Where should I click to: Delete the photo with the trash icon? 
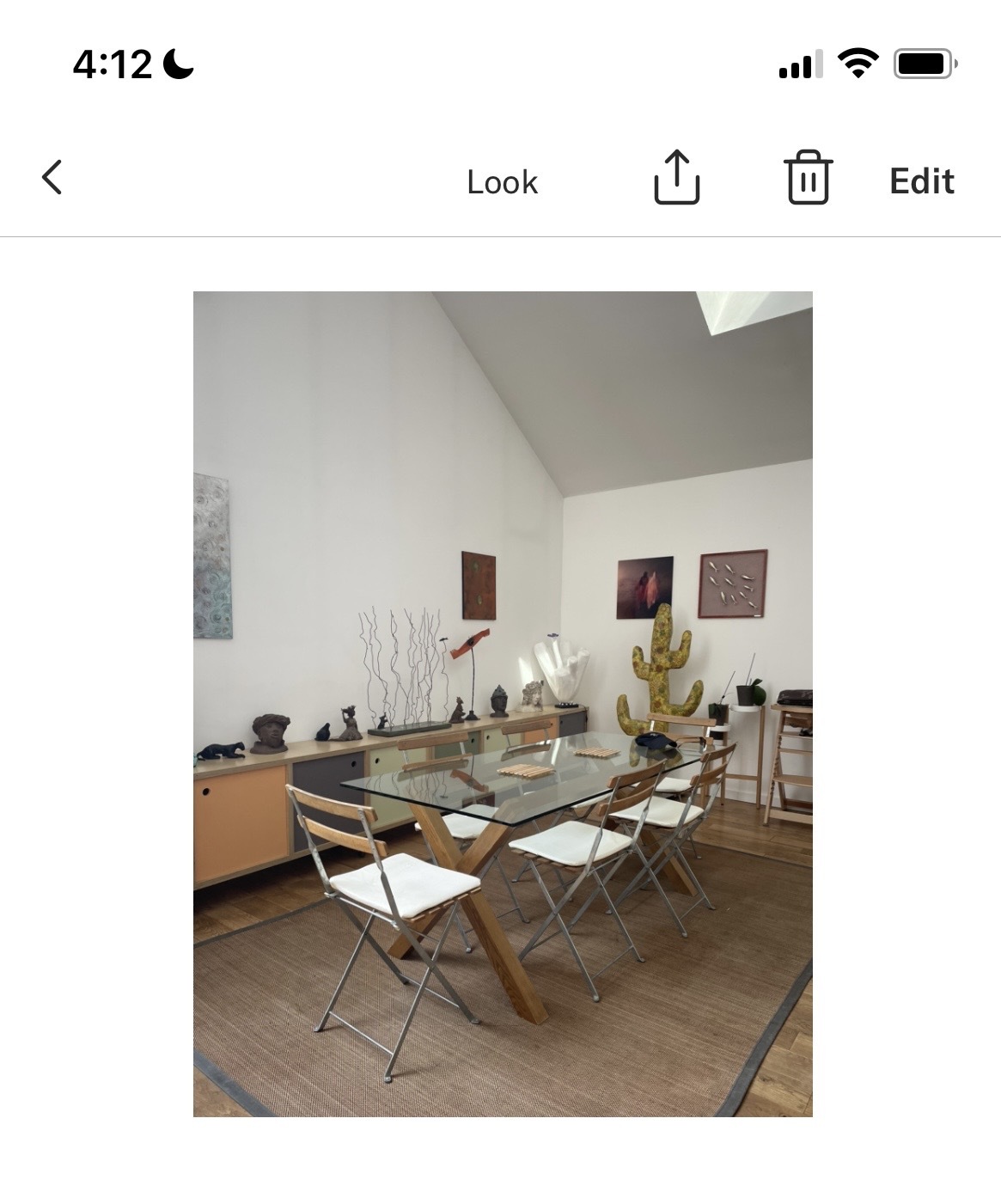point(808,178)
